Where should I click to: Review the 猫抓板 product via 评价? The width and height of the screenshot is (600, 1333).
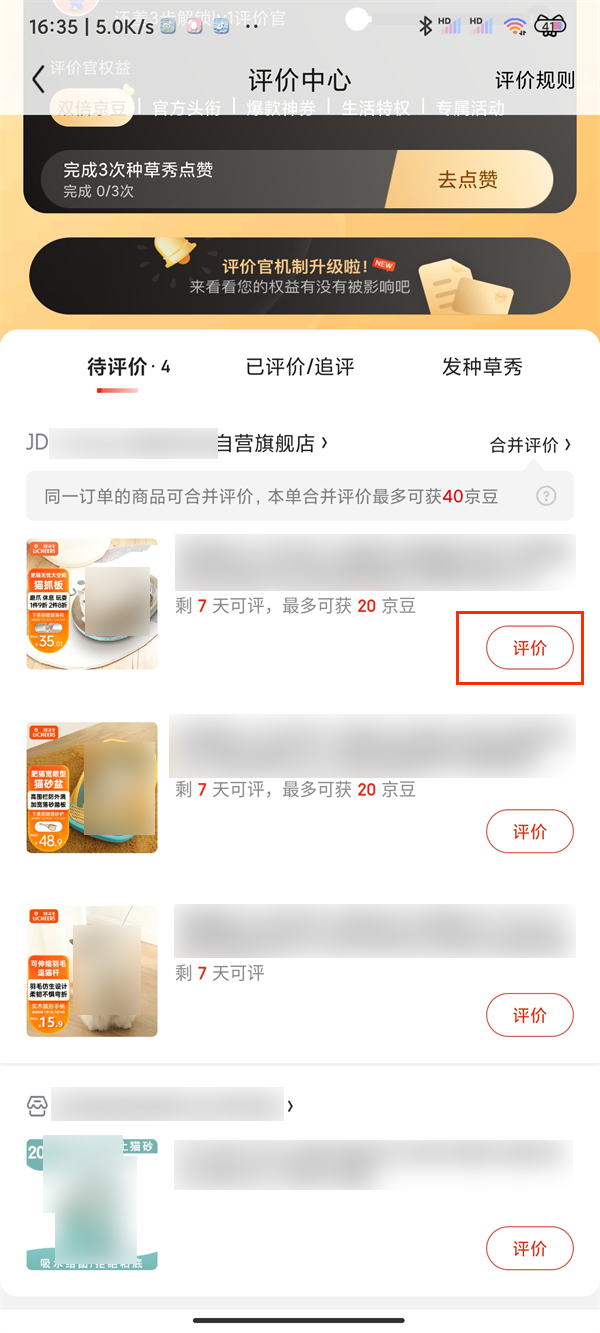(530, 649)
